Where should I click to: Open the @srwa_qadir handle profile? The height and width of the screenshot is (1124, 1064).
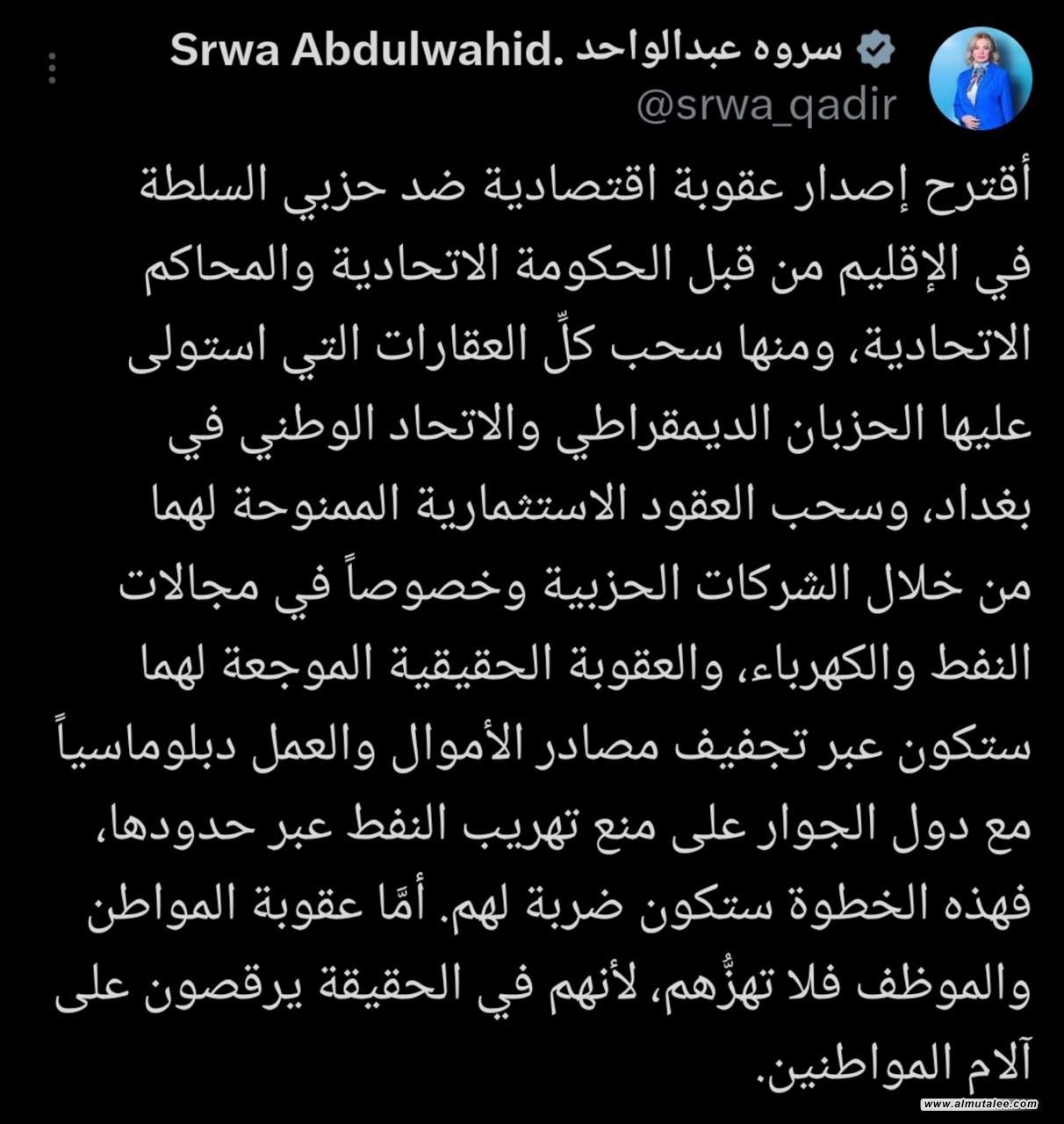point(765,104)
